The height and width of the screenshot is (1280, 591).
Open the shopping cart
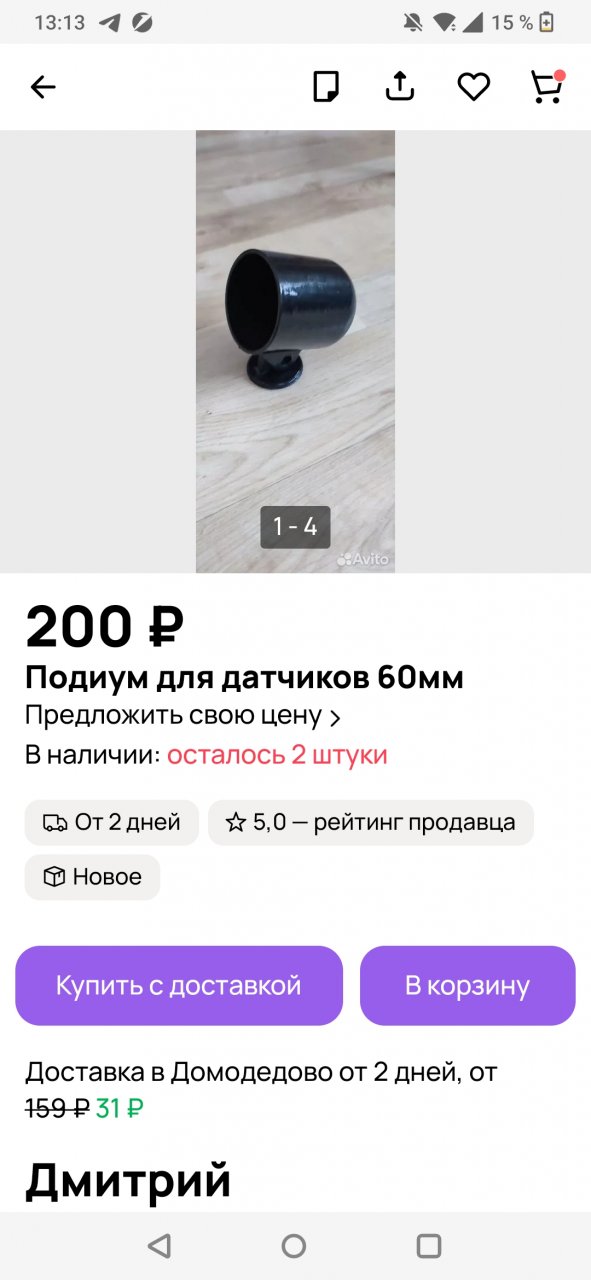(x=547, y=87)
